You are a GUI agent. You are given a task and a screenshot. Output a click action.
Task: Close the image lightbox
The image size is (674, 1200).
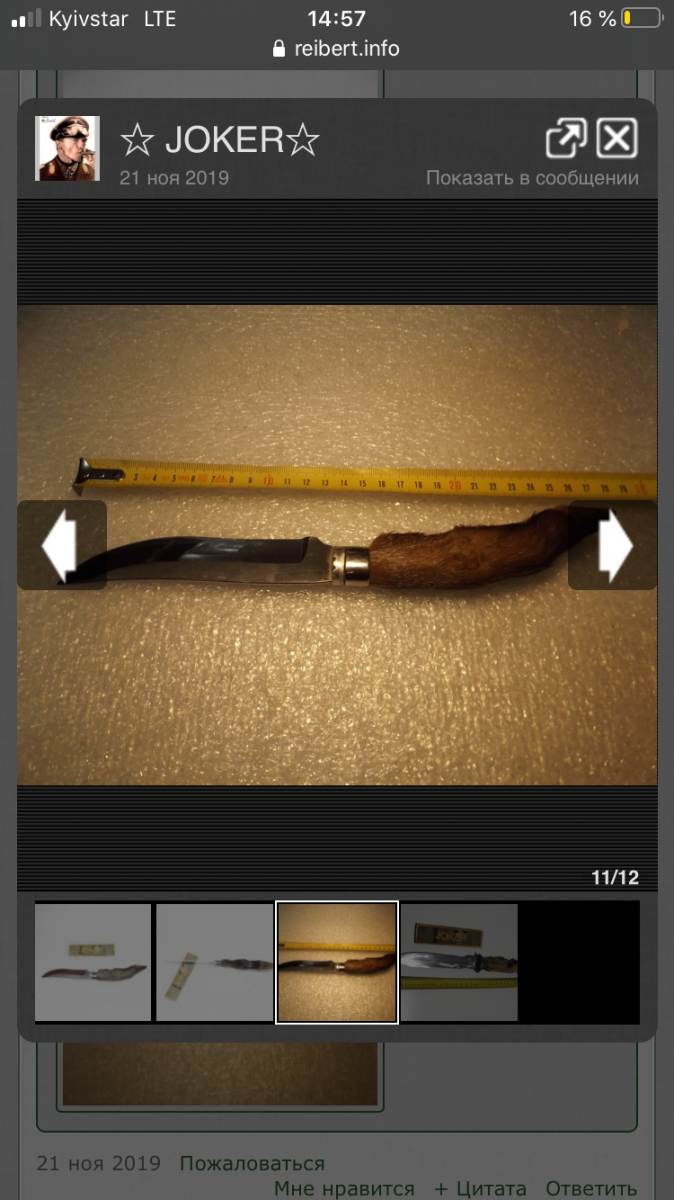[x=617, y=138]
